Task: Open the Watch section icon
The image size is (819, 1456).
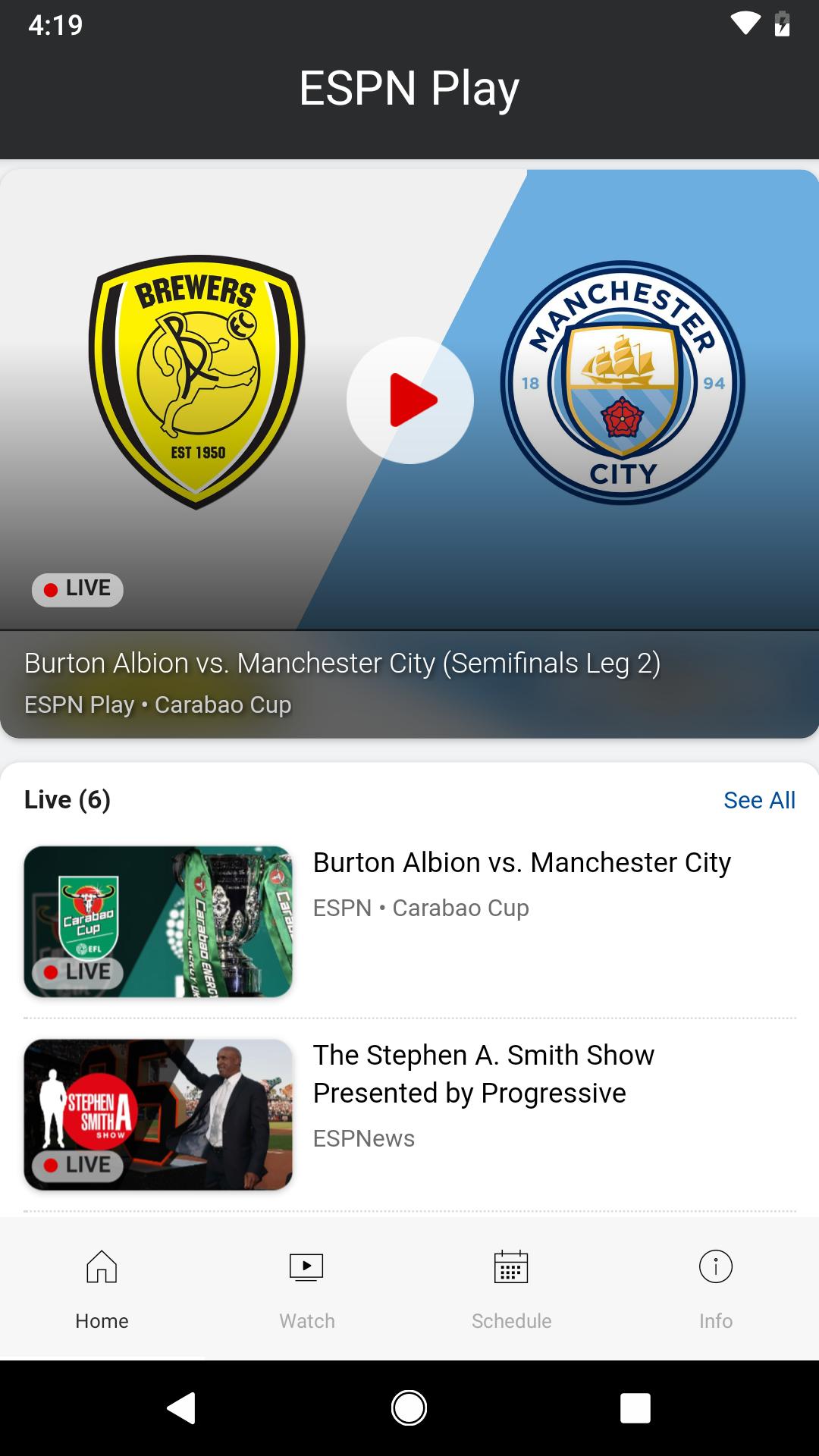Action: coord(306,1265)
